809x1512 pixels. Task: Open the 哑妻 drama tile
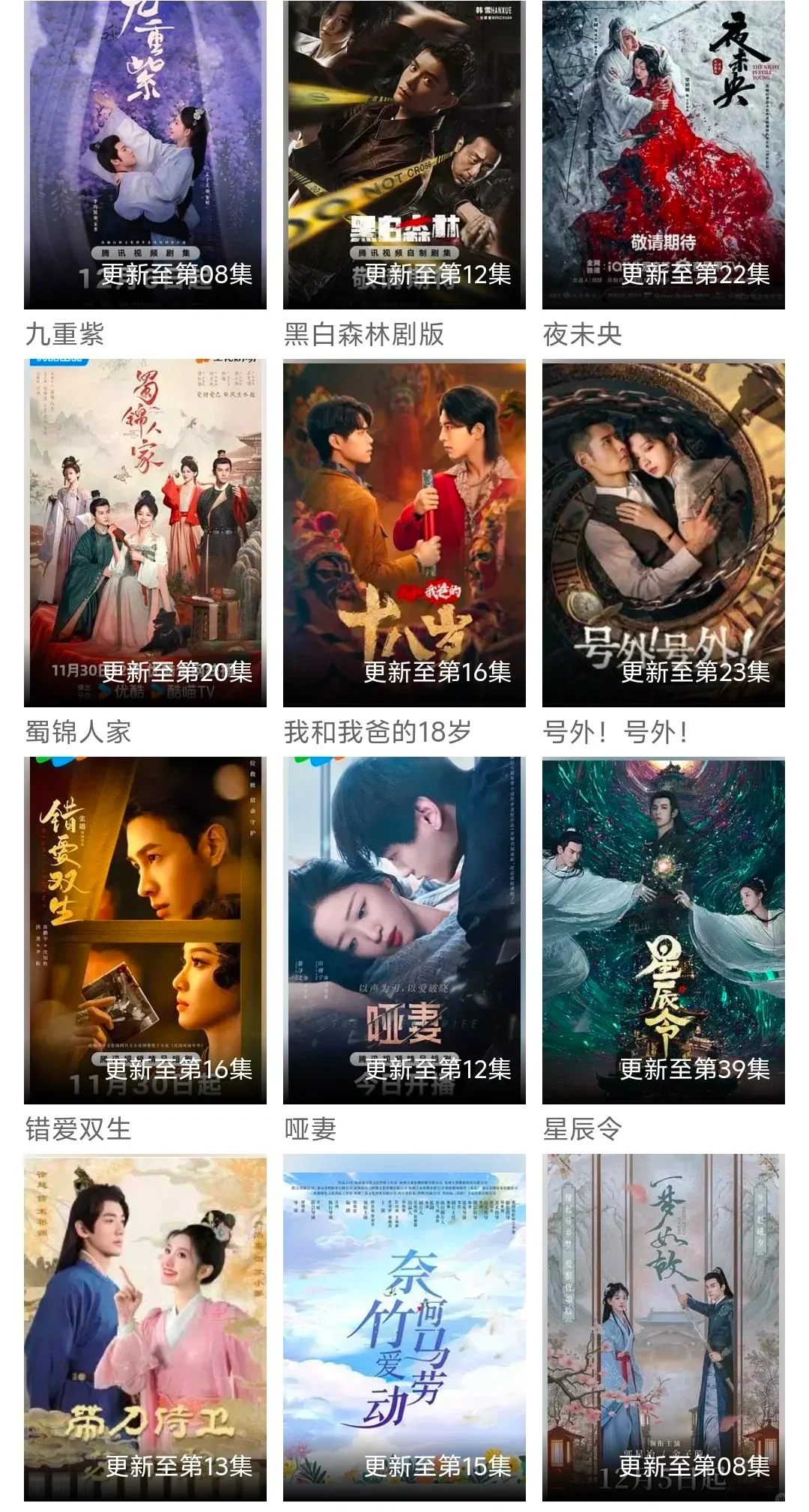tap(404, 931)
